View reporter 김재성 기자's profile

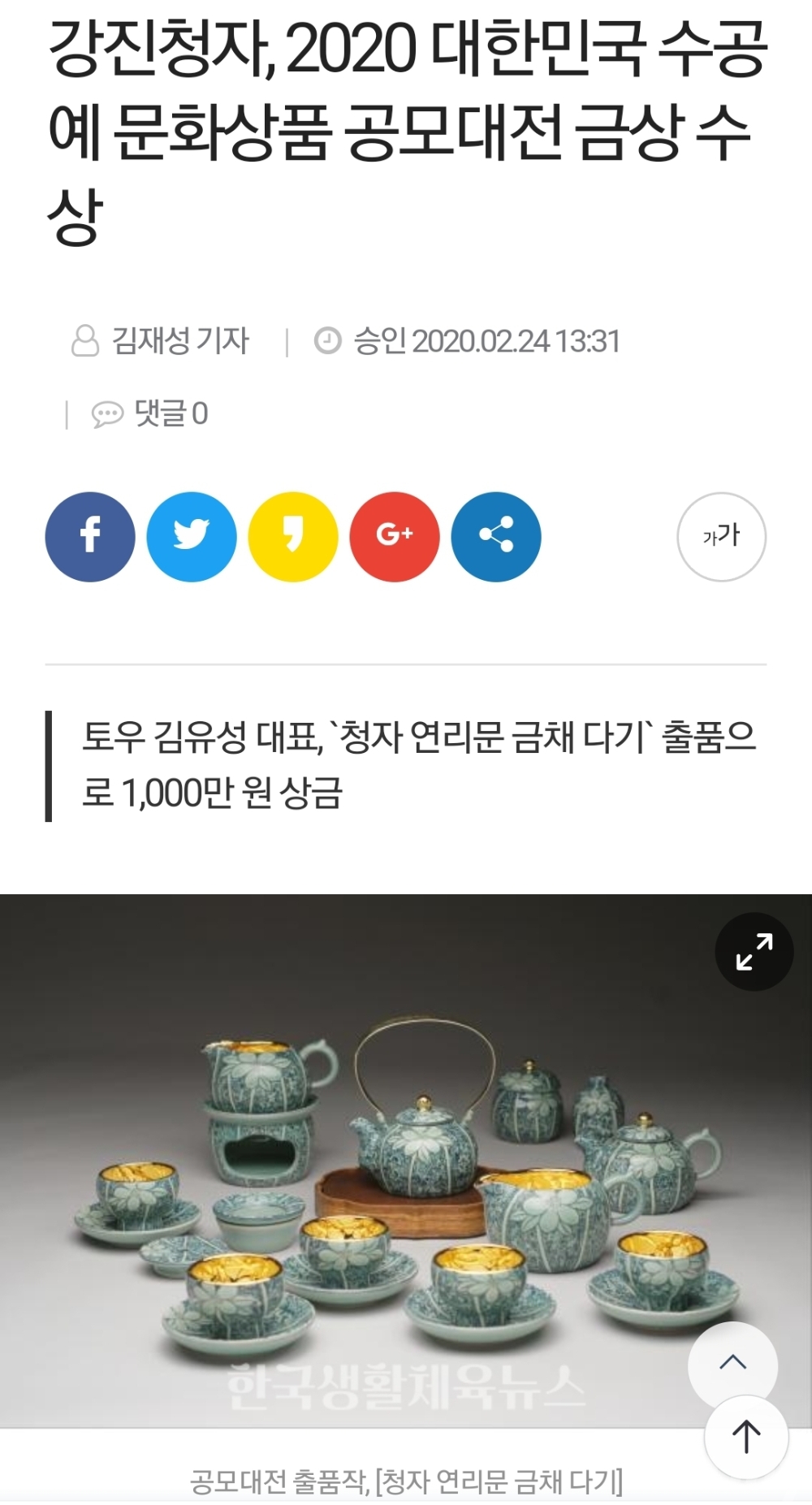point(162,341)
